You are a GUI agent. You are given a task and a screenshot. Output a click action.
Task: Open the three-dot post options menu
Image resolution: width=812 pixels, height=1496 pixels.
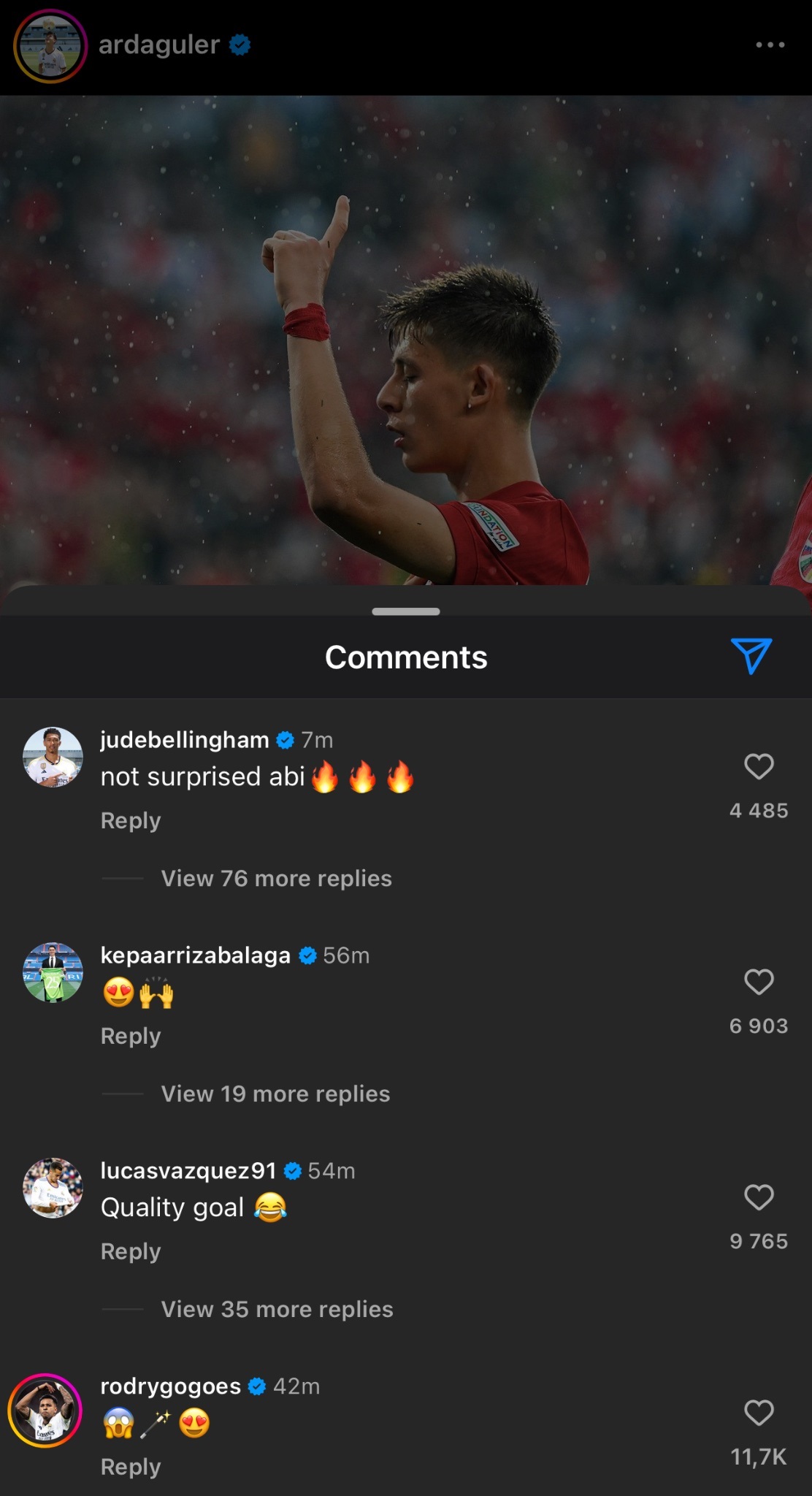point(770,45)
